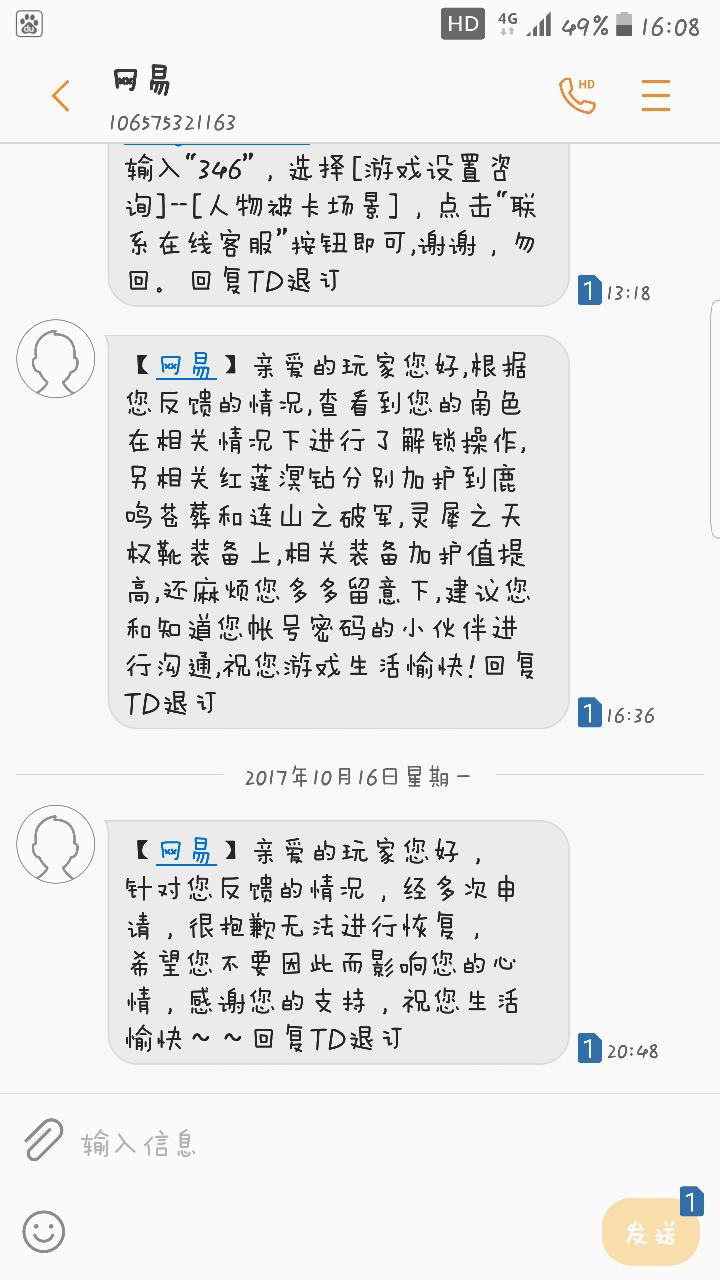Call 网易 with the HD phone icon
720x1280 pixels.
[577, 95]
